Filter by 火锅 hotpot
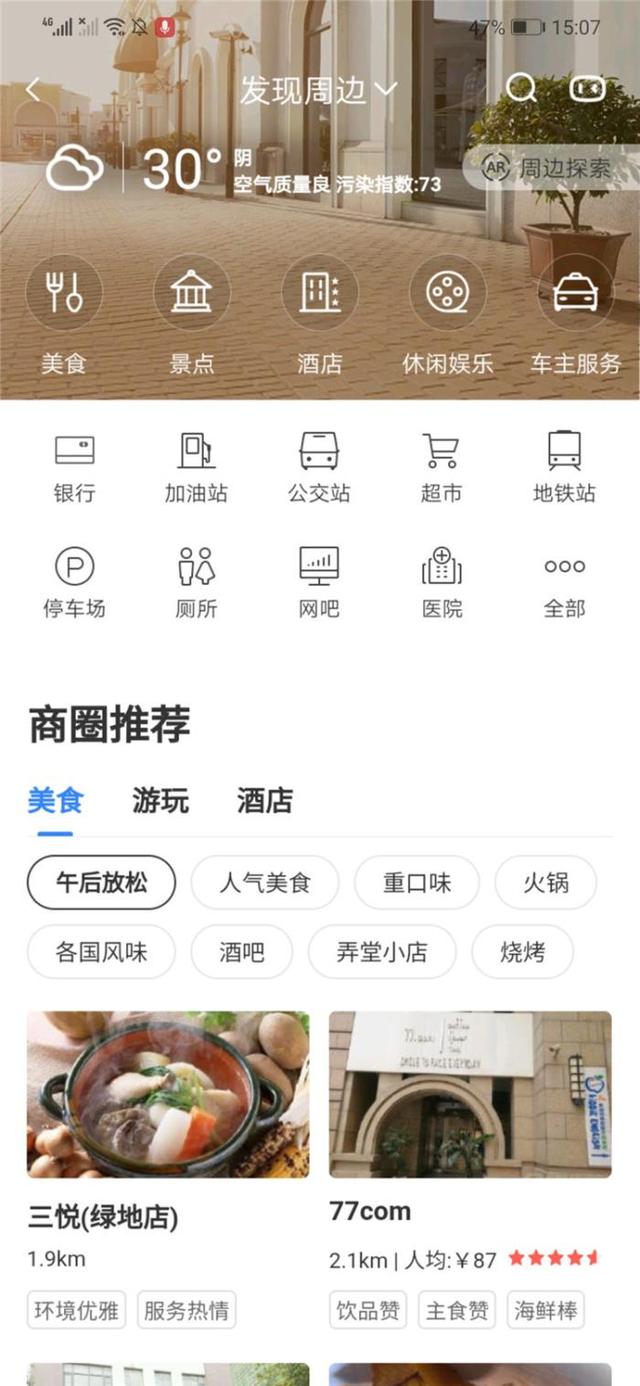Screen dimensions: 640x1386 [x=546, y=883]
